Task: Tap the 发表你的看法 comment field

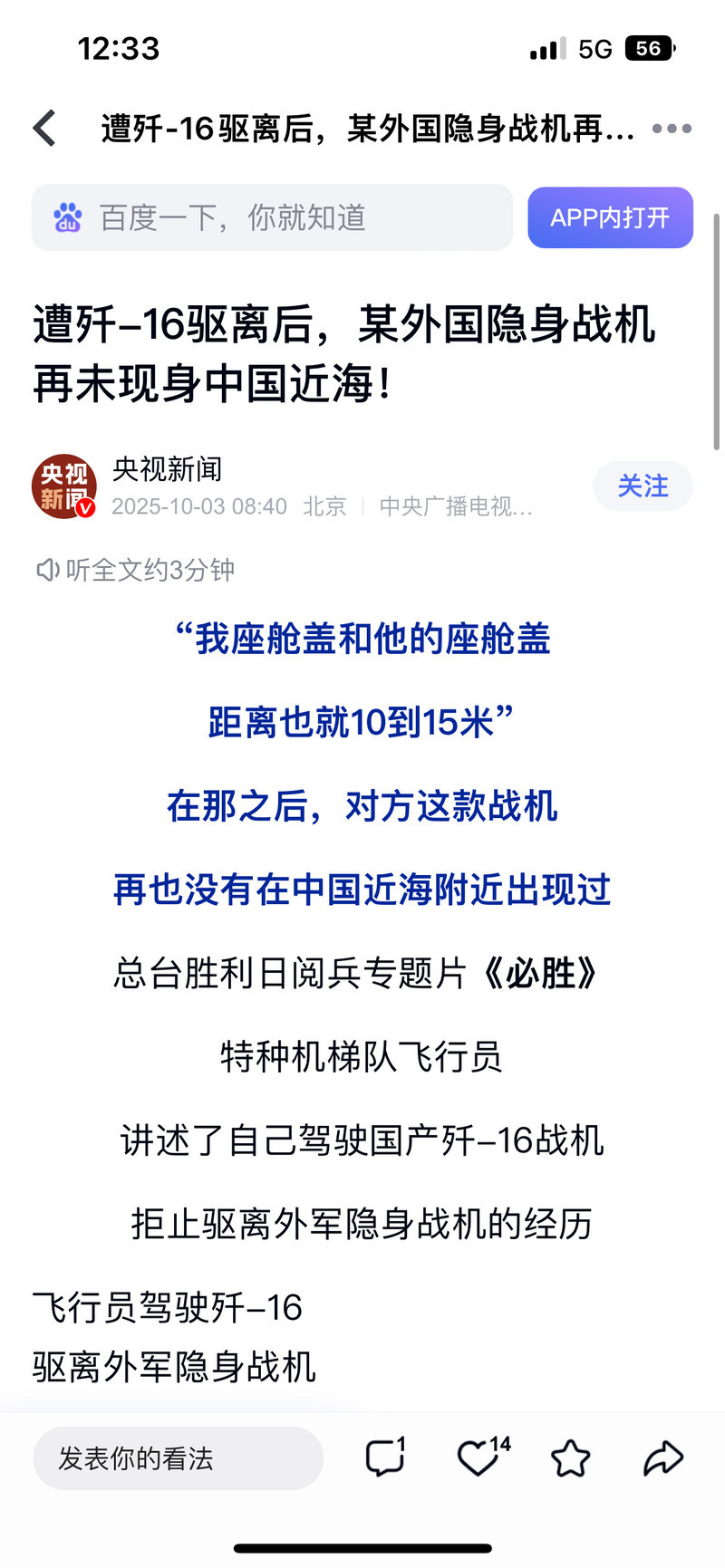Action: [178, 1458]
